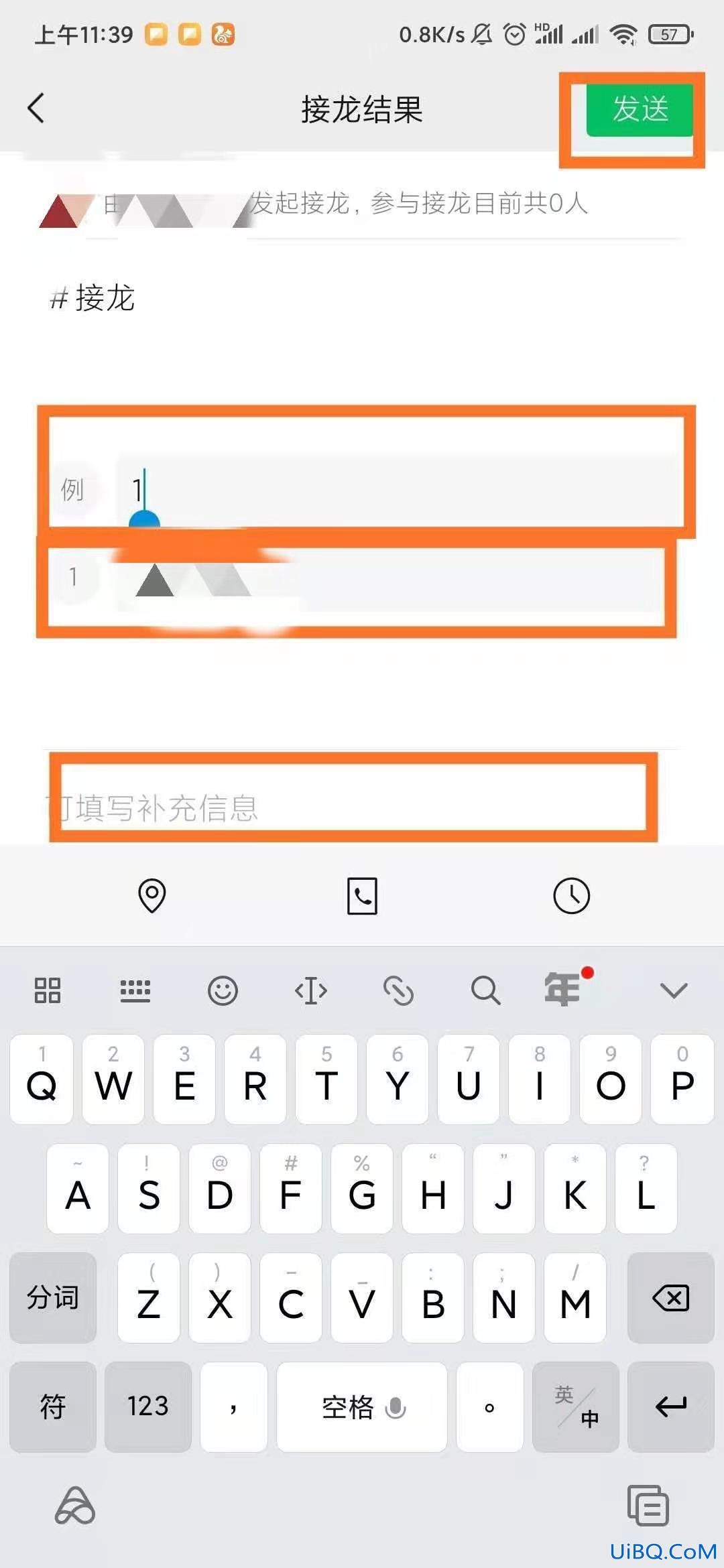Open keyboard grid menu icon
Screen dimensions: 724x1568
pos(48,990)
